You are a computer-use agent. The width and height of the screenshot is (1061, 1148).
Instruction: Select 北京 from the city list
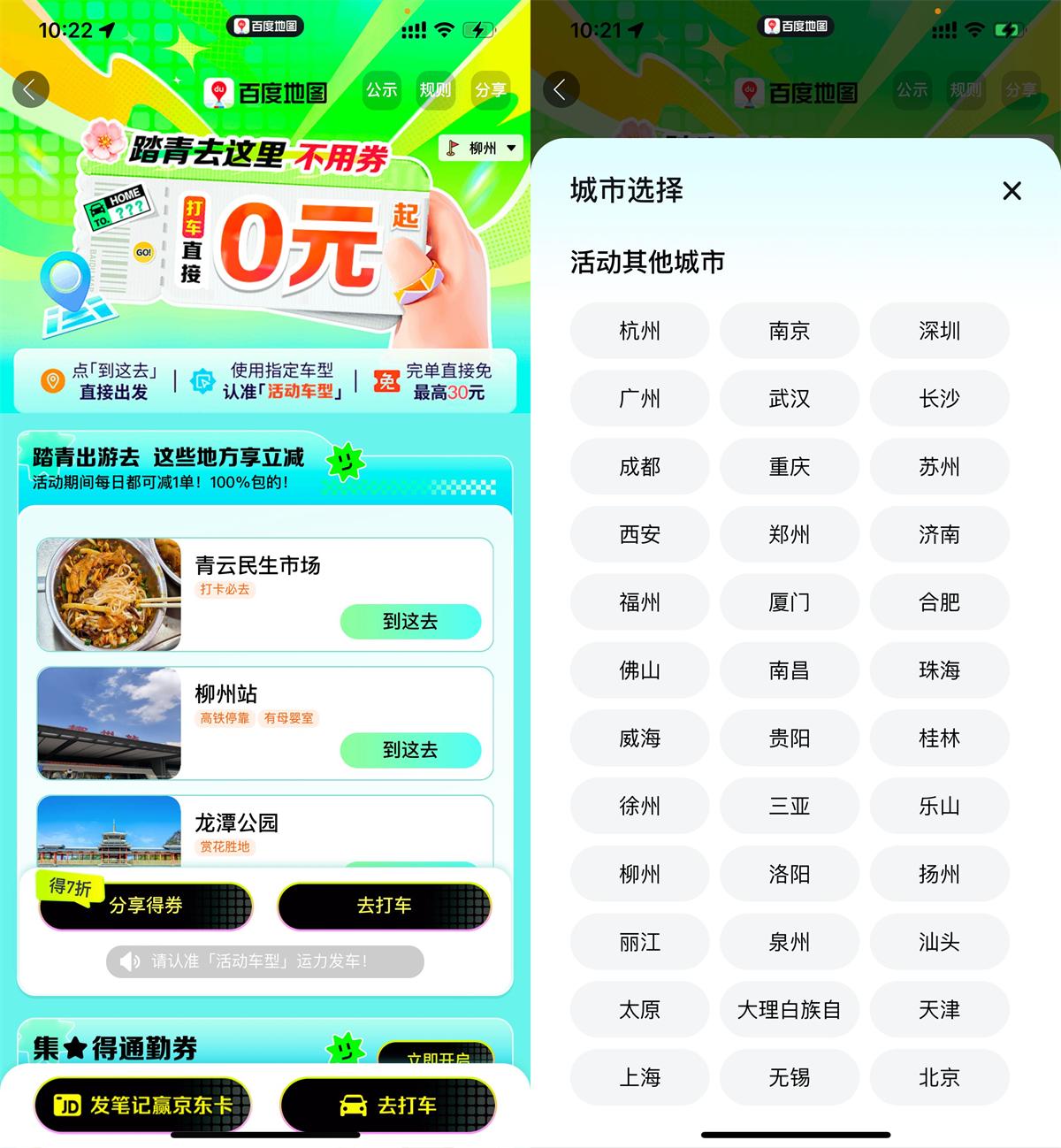(939, 1077)
